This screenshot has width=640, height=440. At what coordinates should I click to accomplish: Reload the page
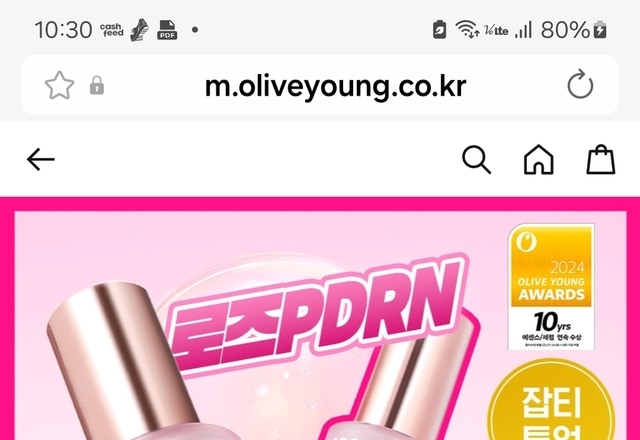(580, 86)
